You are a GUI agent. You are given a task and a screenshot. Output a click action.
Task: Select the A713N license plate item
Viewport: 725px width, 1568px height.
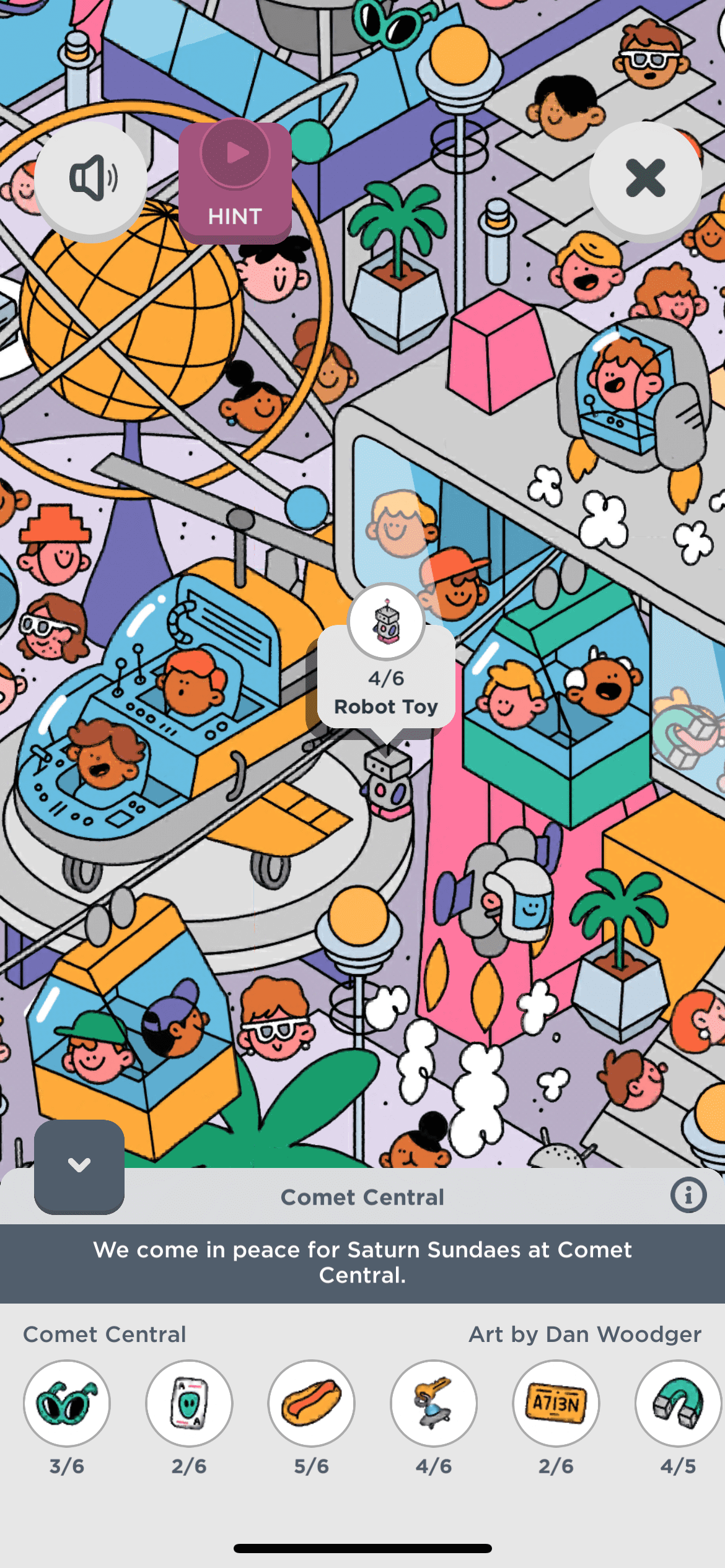click(556, 1403)
